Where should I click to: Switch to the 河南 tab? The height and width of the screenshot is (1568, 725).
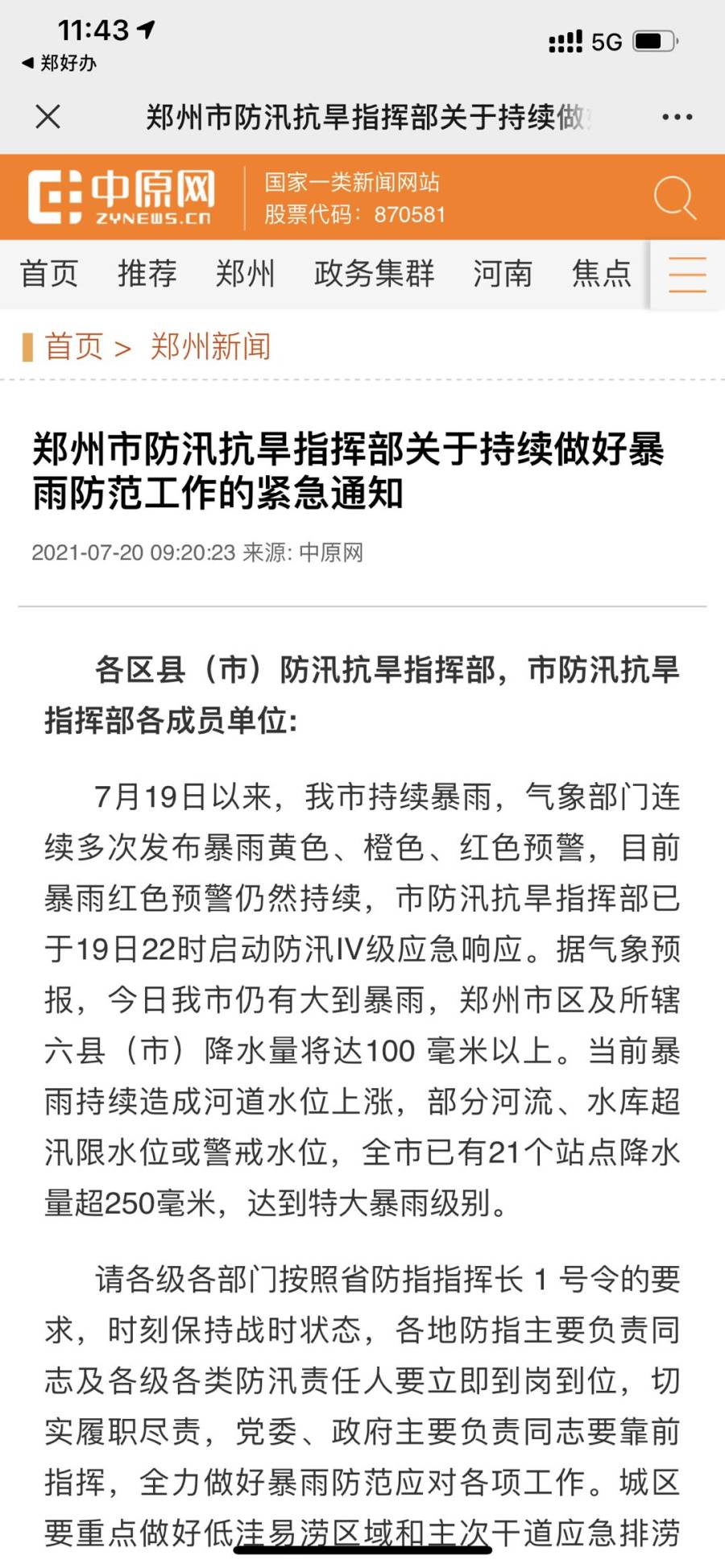click(503, 274)
